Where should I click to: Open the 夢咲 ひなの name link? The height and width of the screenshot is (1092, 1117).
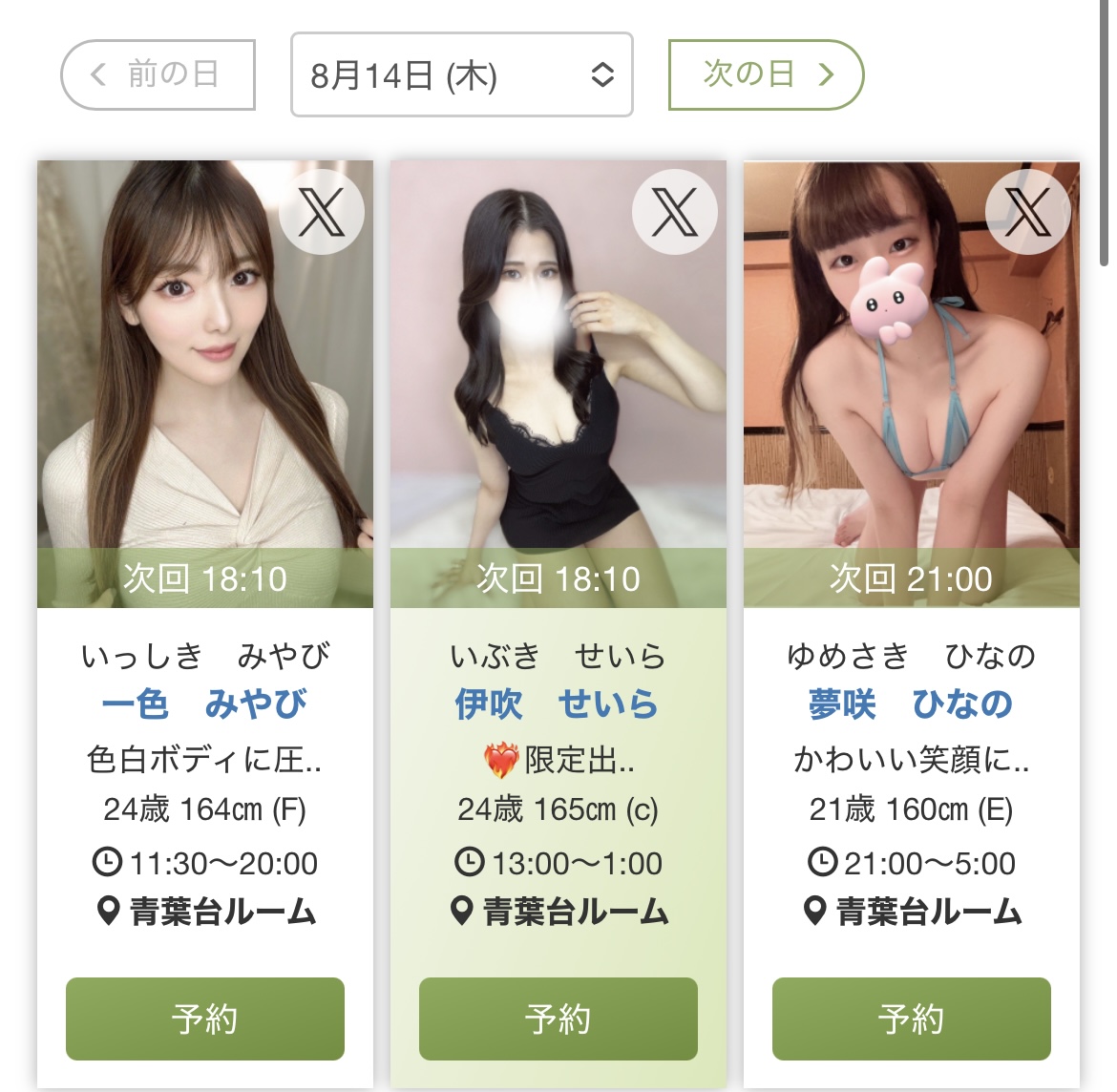(911, 704)
